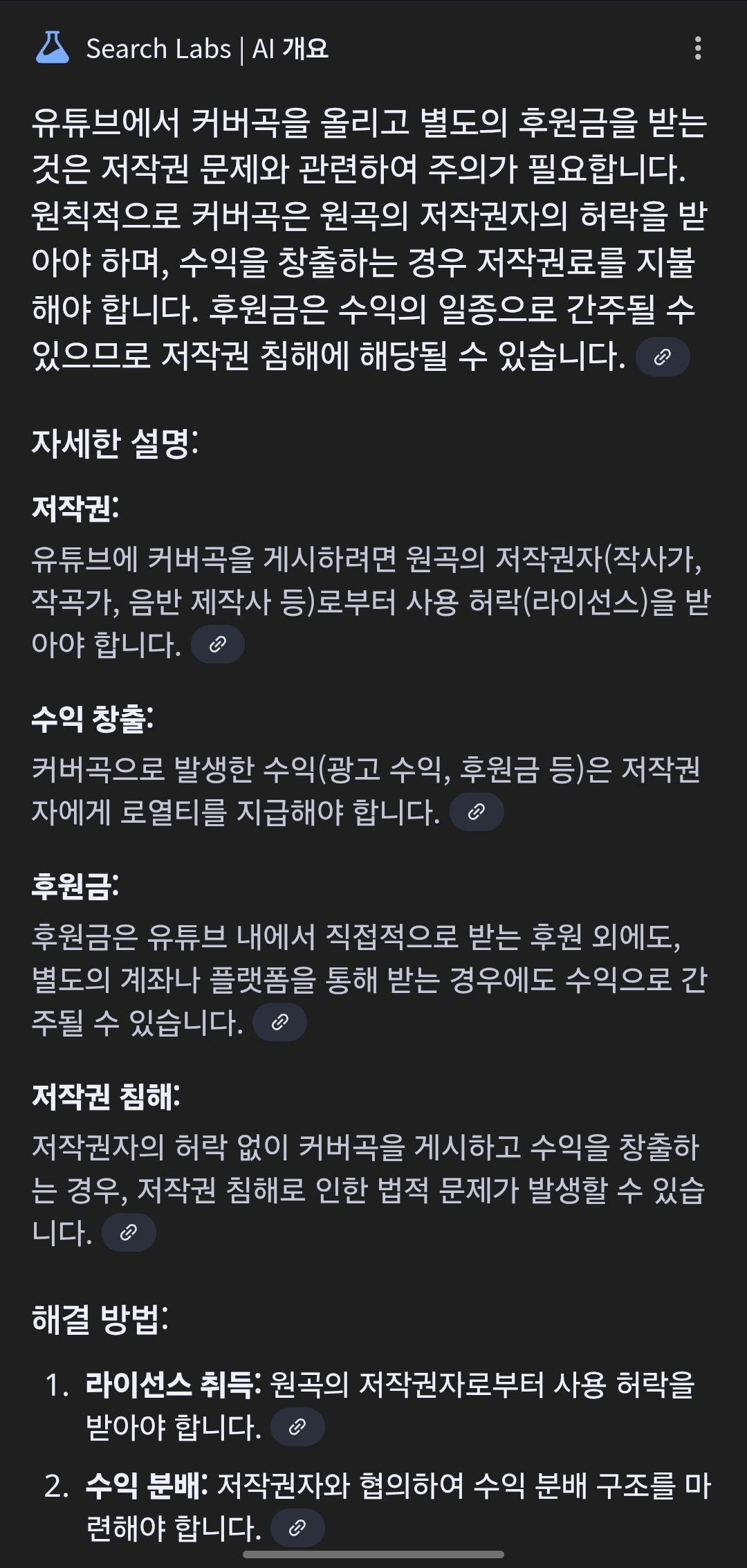Viewport: 747px width, 1568px height.
Task: Open source link for 수익 분배 item
Action: coord(297,1528)
